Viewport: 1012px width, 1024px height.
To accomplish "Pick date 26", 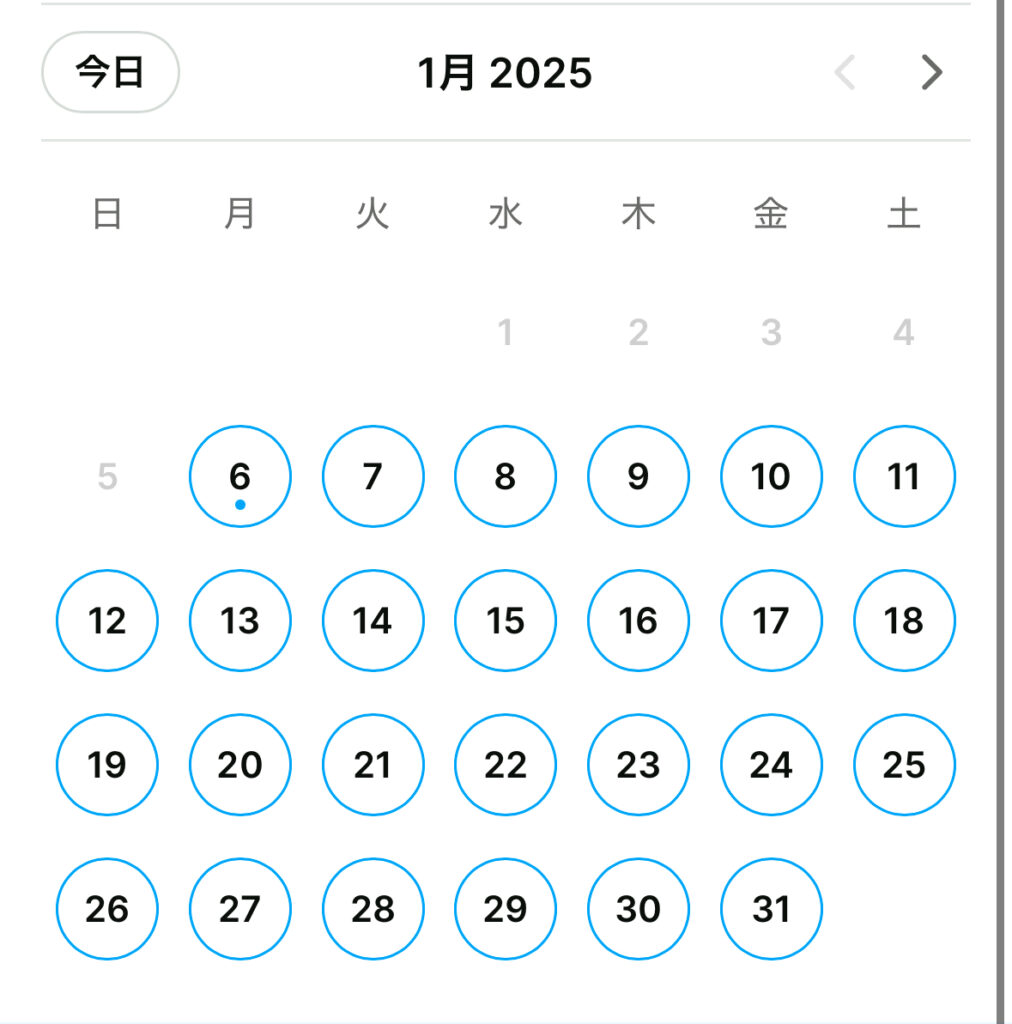I will 107,908.
